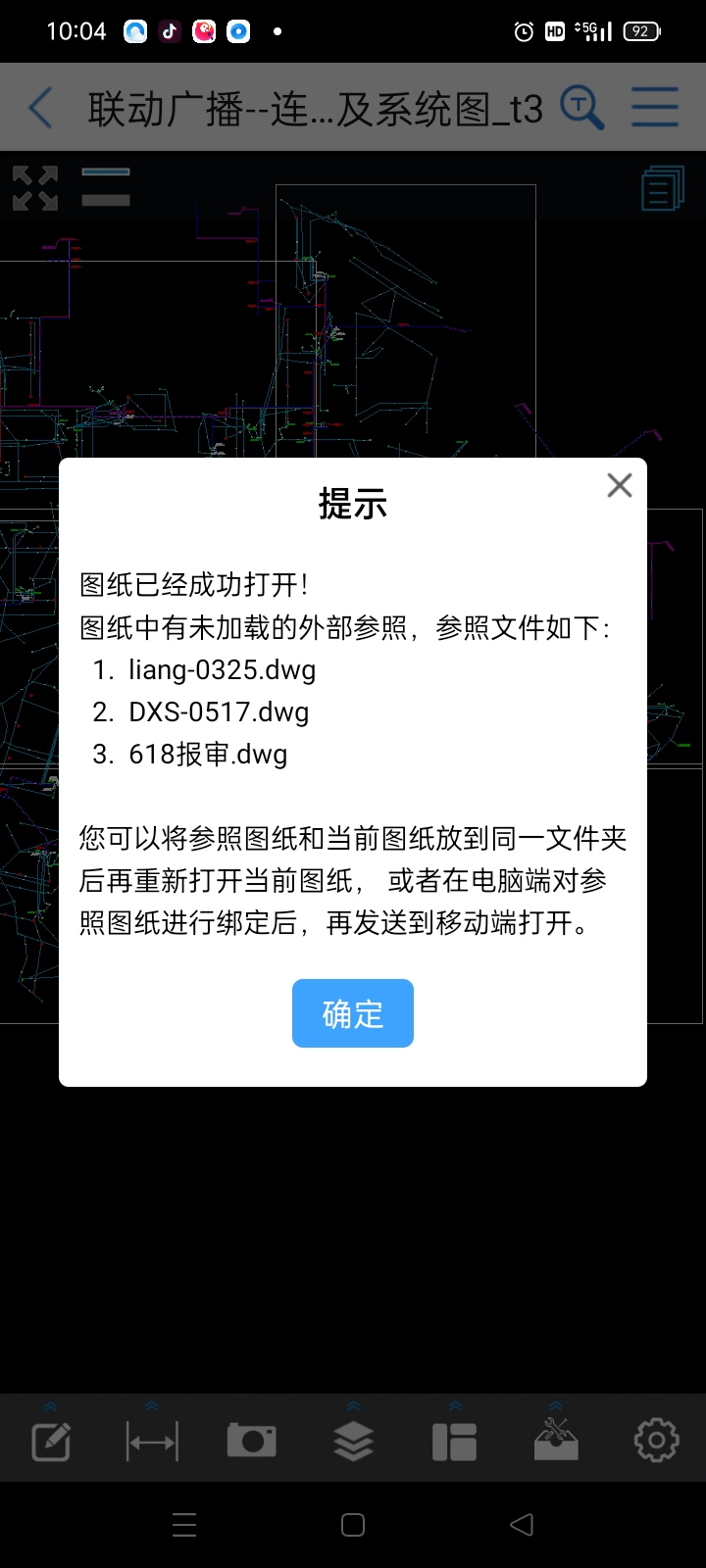Confirm the prompt with 确定 button
The image size is (706, 1568).
coord(352,1013)
